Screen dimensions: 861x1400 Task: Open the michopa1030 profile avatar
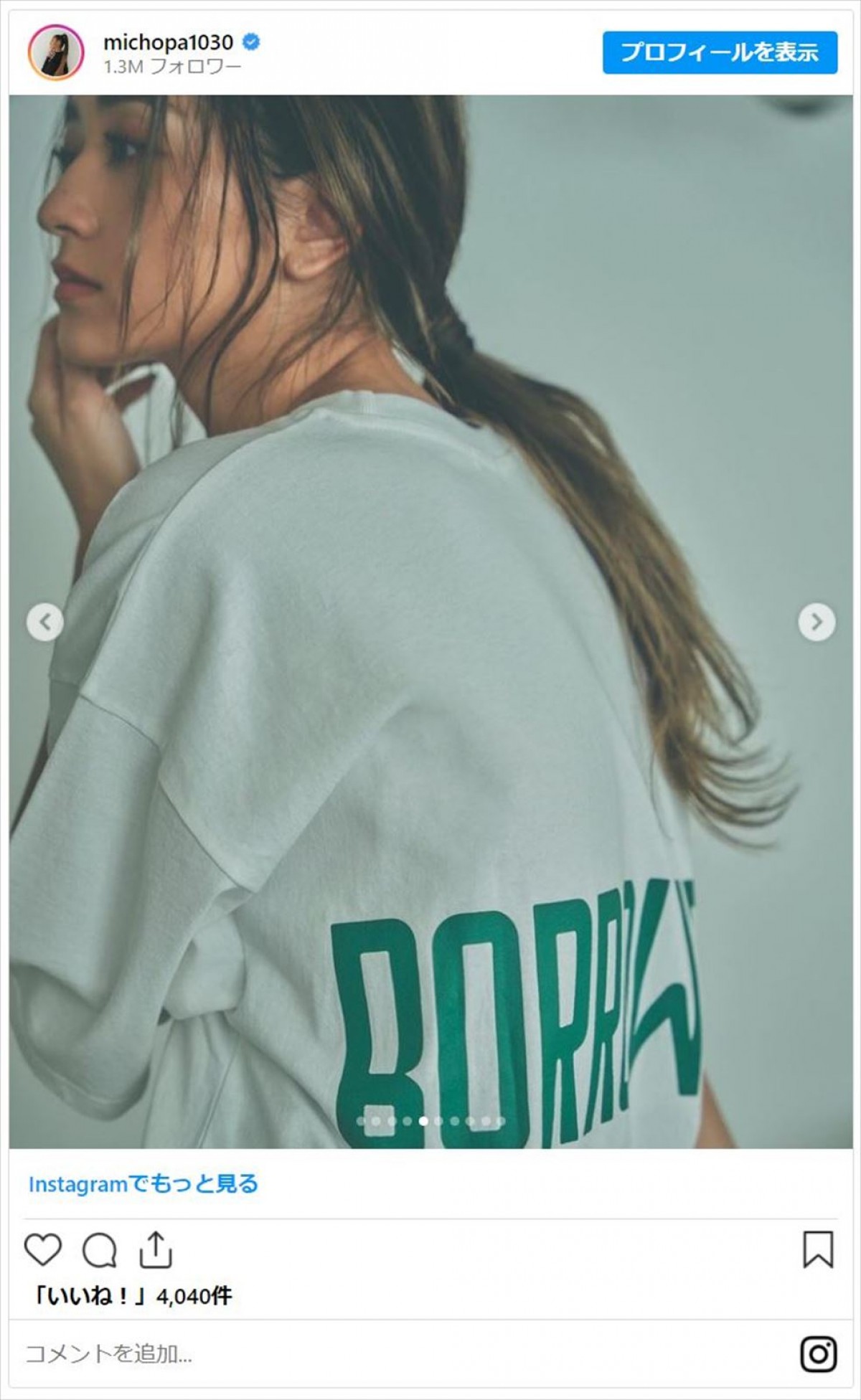click(x=55, y=52)
